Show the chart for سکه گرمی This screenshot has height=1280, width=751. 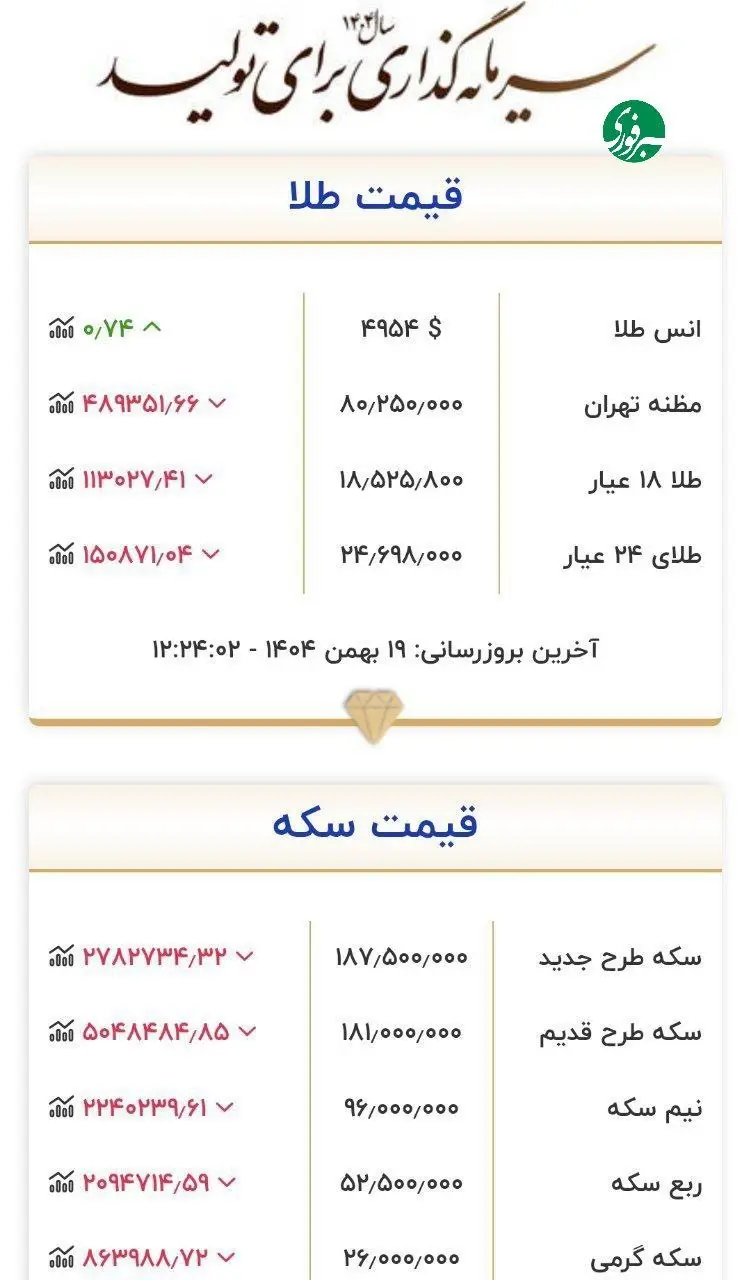pos(62,1257)
